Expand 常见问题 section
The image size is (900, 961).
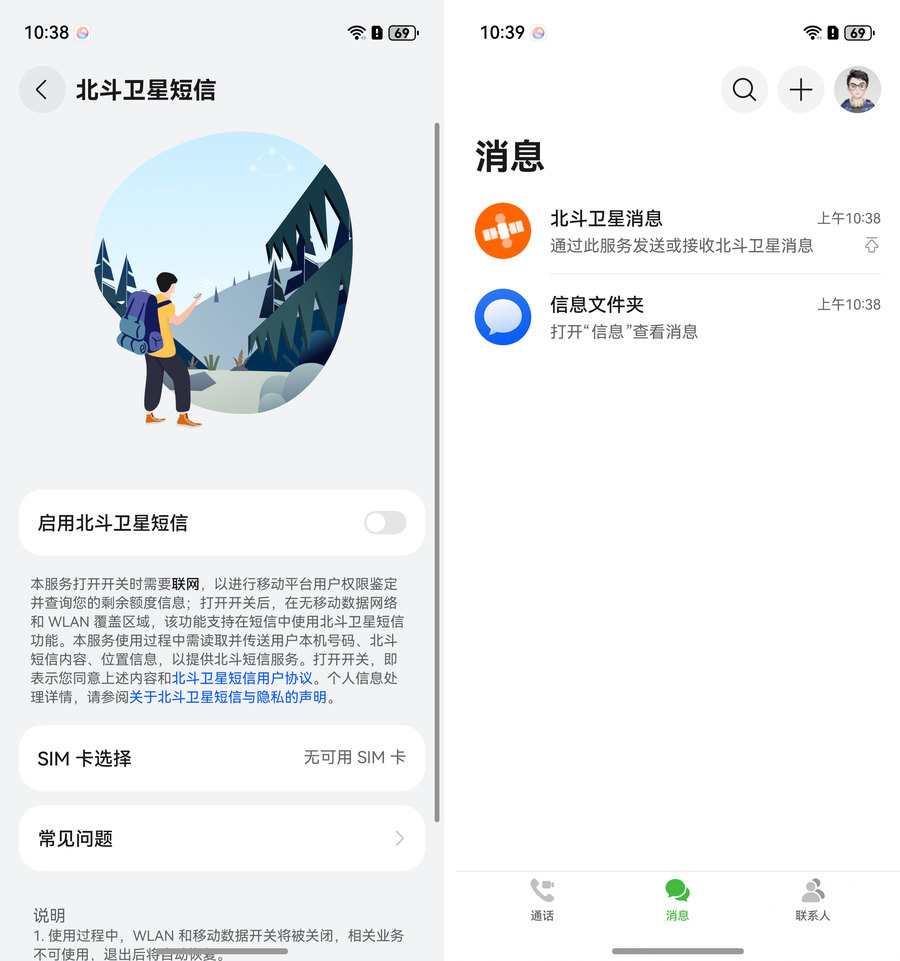click(222, 838)
